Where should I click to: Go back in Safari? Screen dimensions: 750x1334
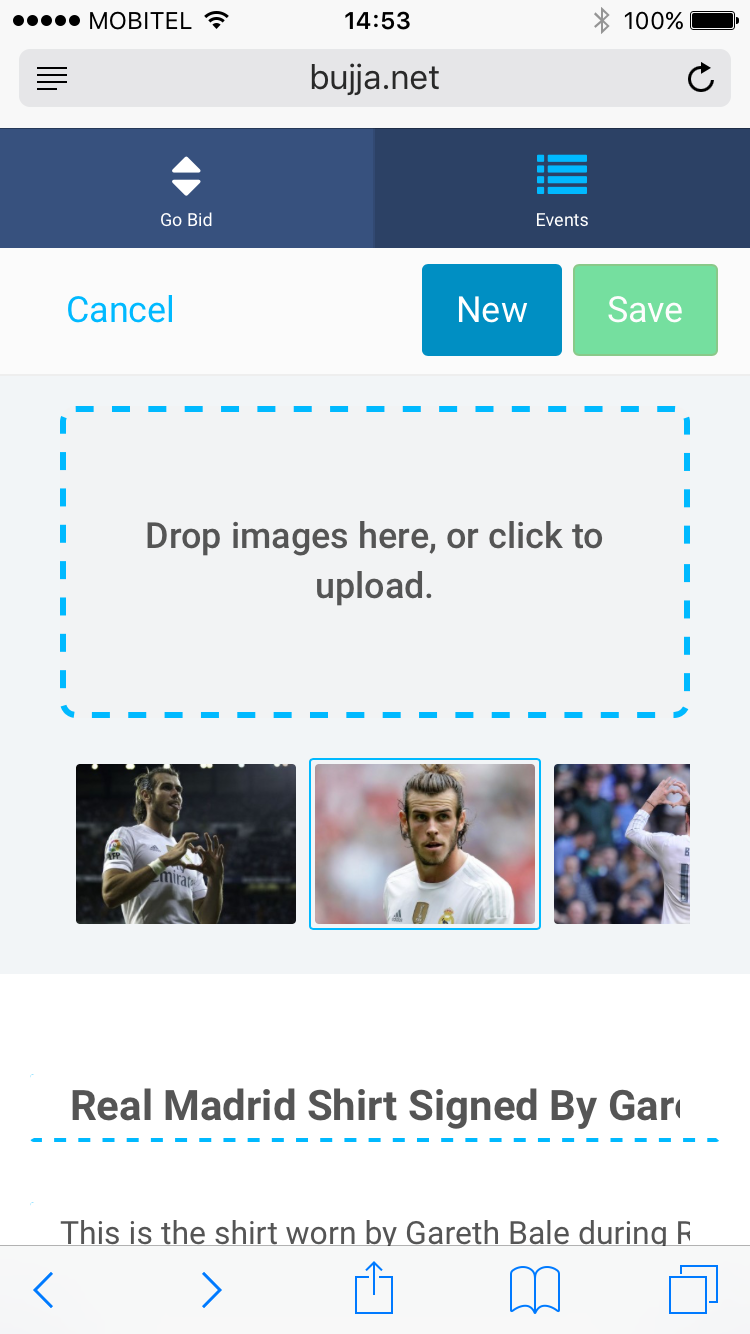(43, 1290)
